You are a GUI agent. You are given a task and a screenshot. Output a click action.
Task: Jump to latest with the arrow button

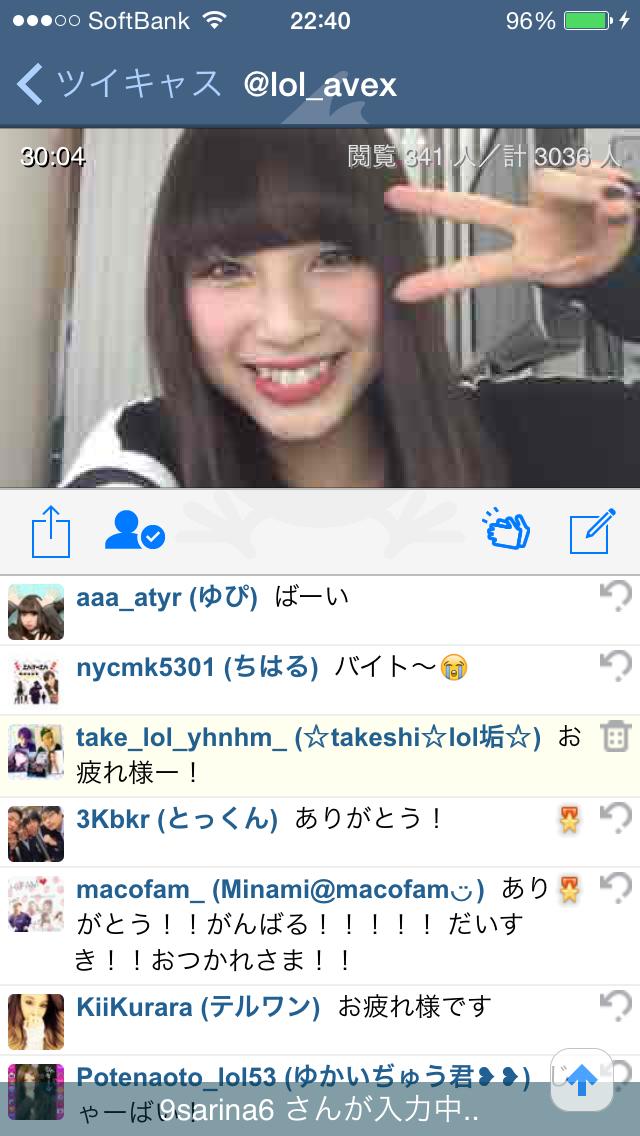(582, 1080)
